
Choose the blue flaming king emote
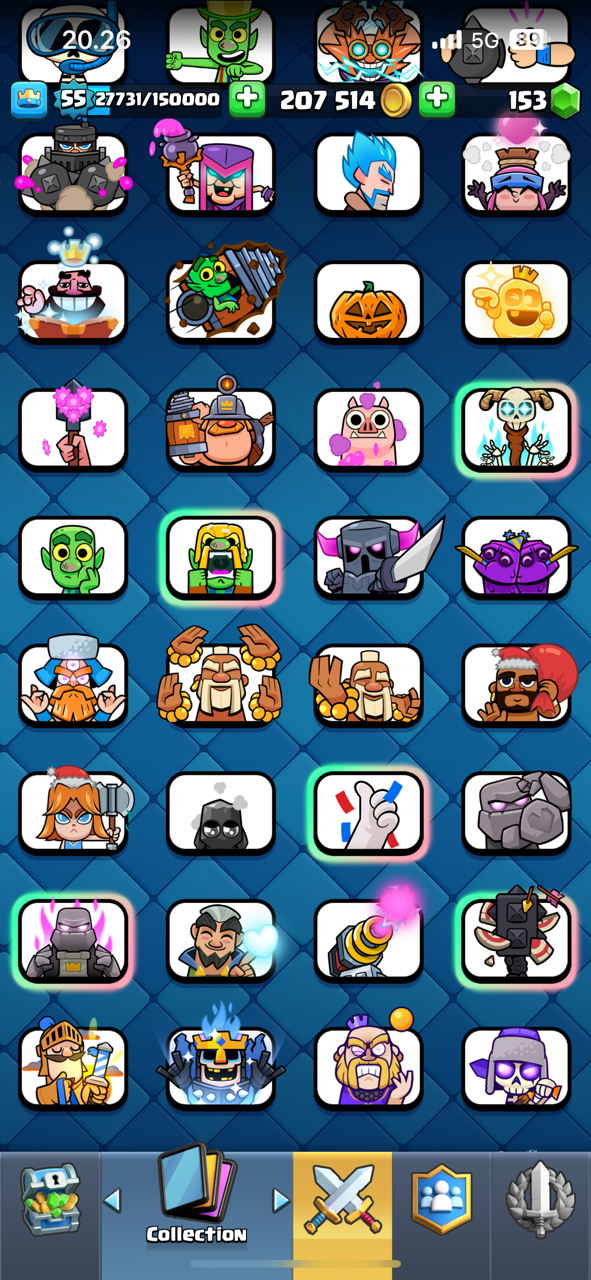click(x=221, y=1066)
